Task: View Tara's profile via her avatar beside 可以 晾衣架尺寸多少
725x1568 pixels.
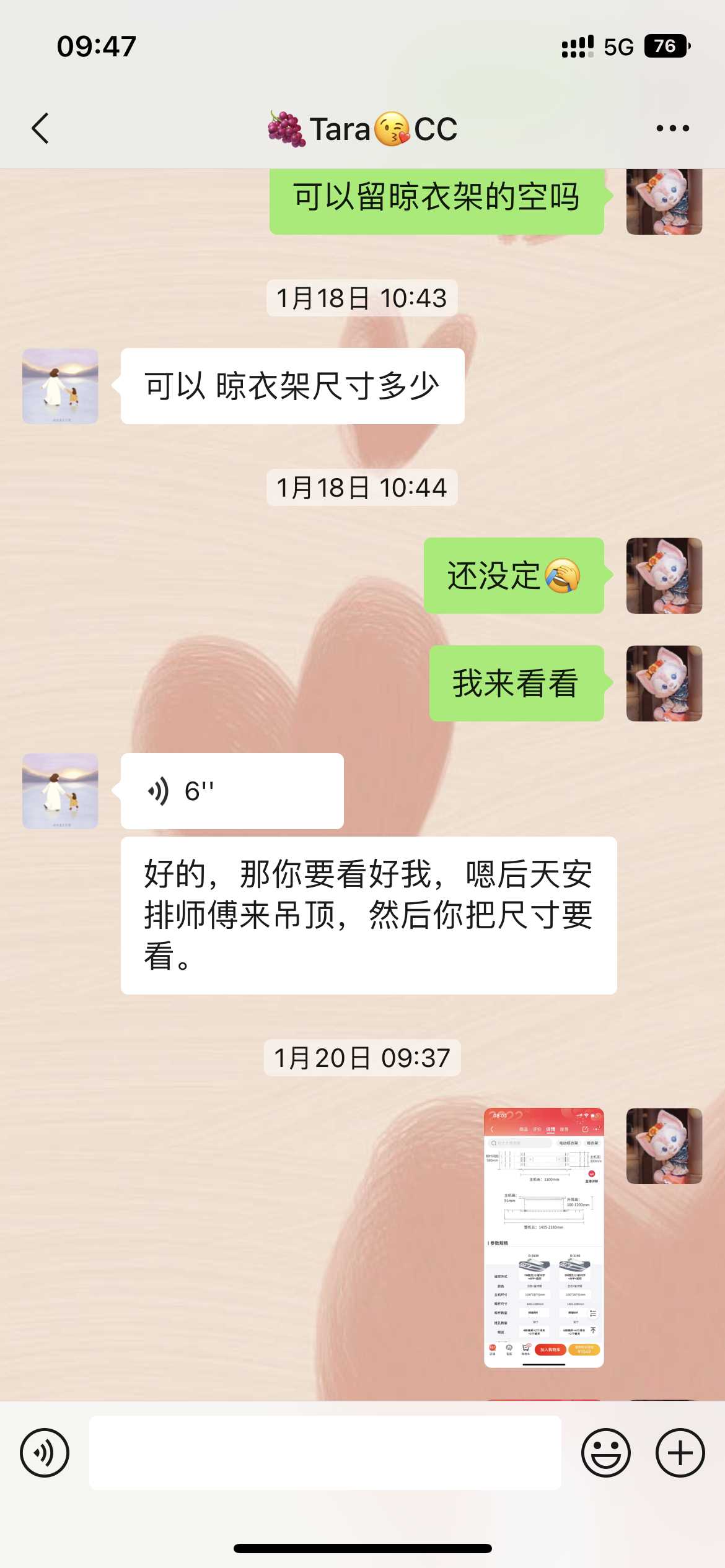Action: point(60,386)
